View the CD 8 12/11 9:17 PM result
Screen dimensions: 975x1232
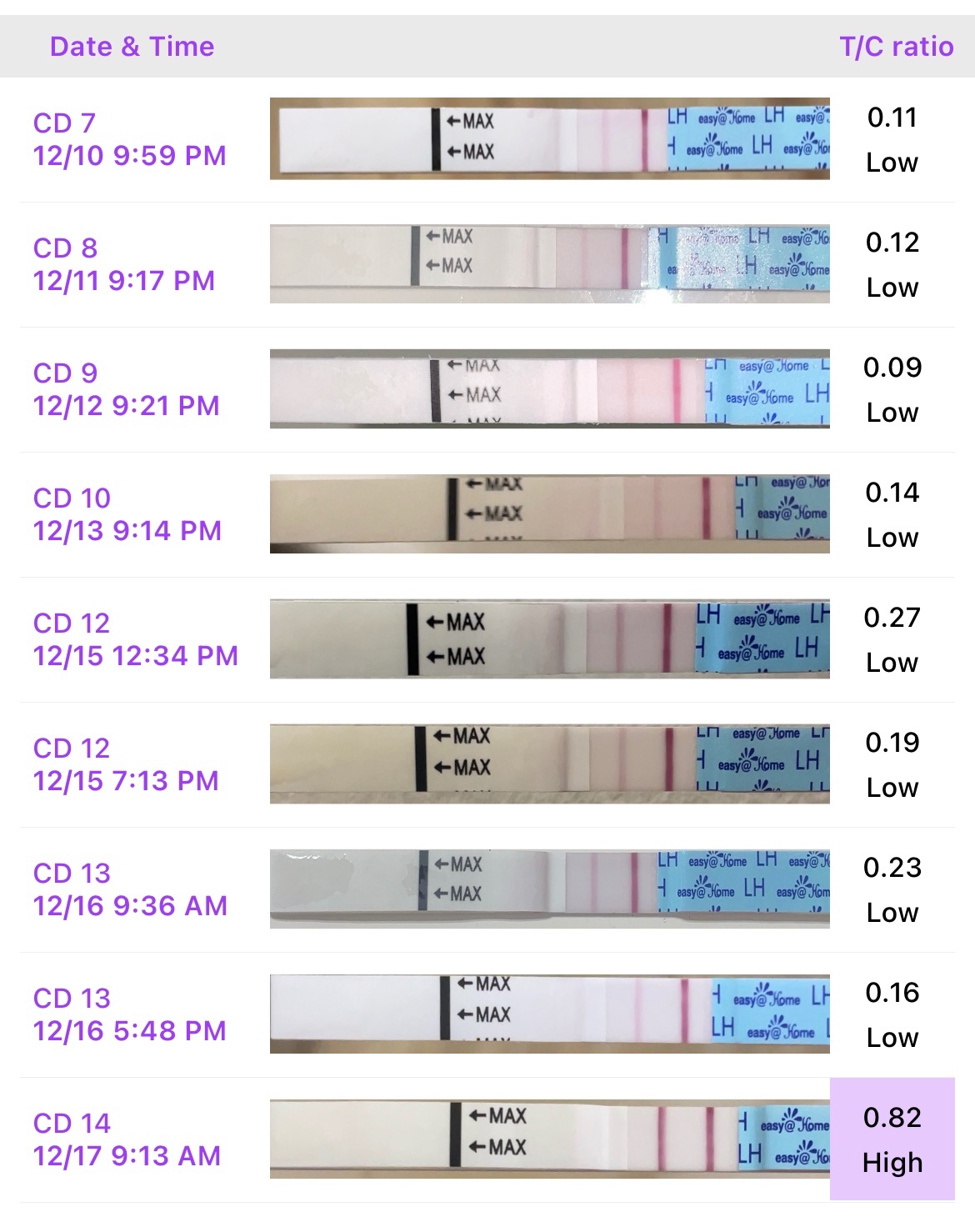(x=123, y=264)
